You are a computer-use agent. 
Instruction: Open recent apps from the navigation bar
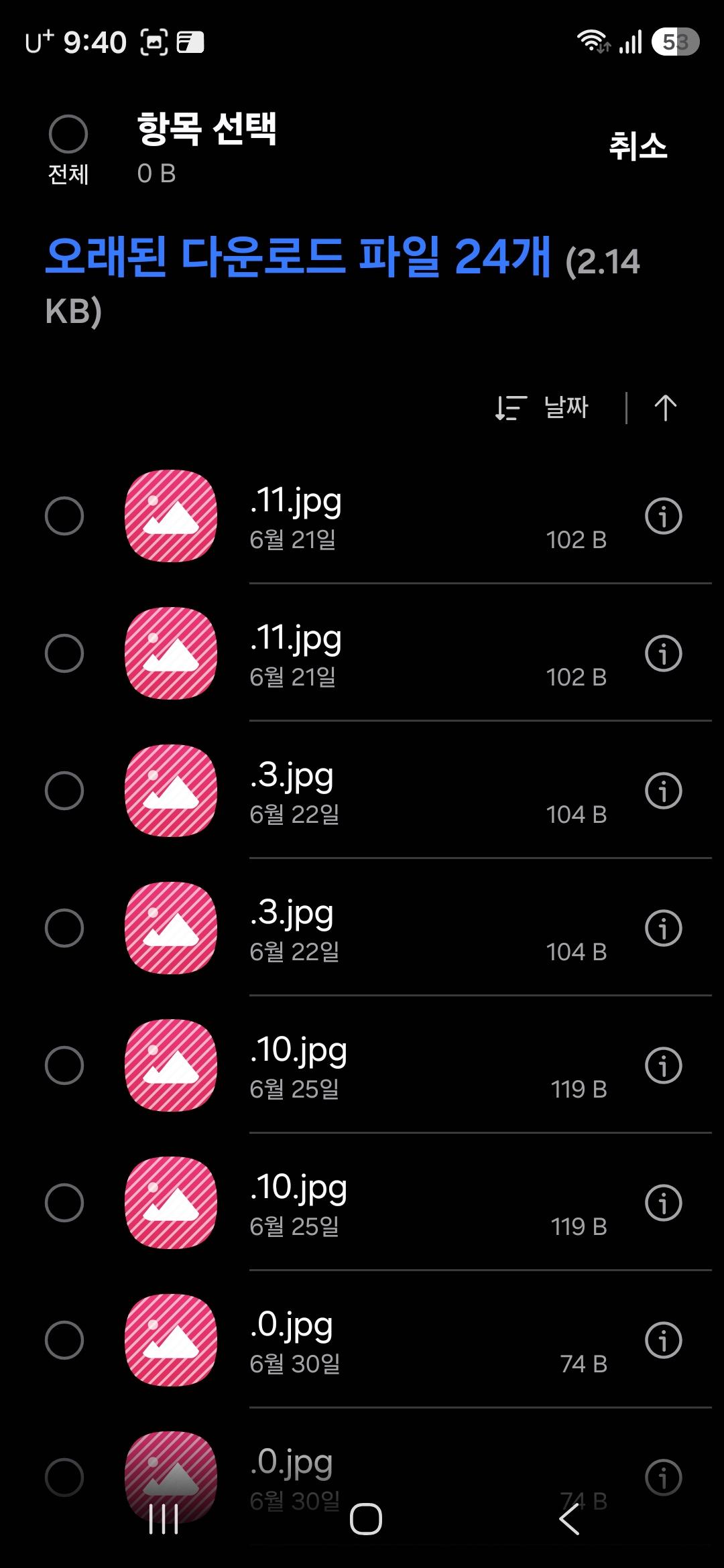[164, 1519]
